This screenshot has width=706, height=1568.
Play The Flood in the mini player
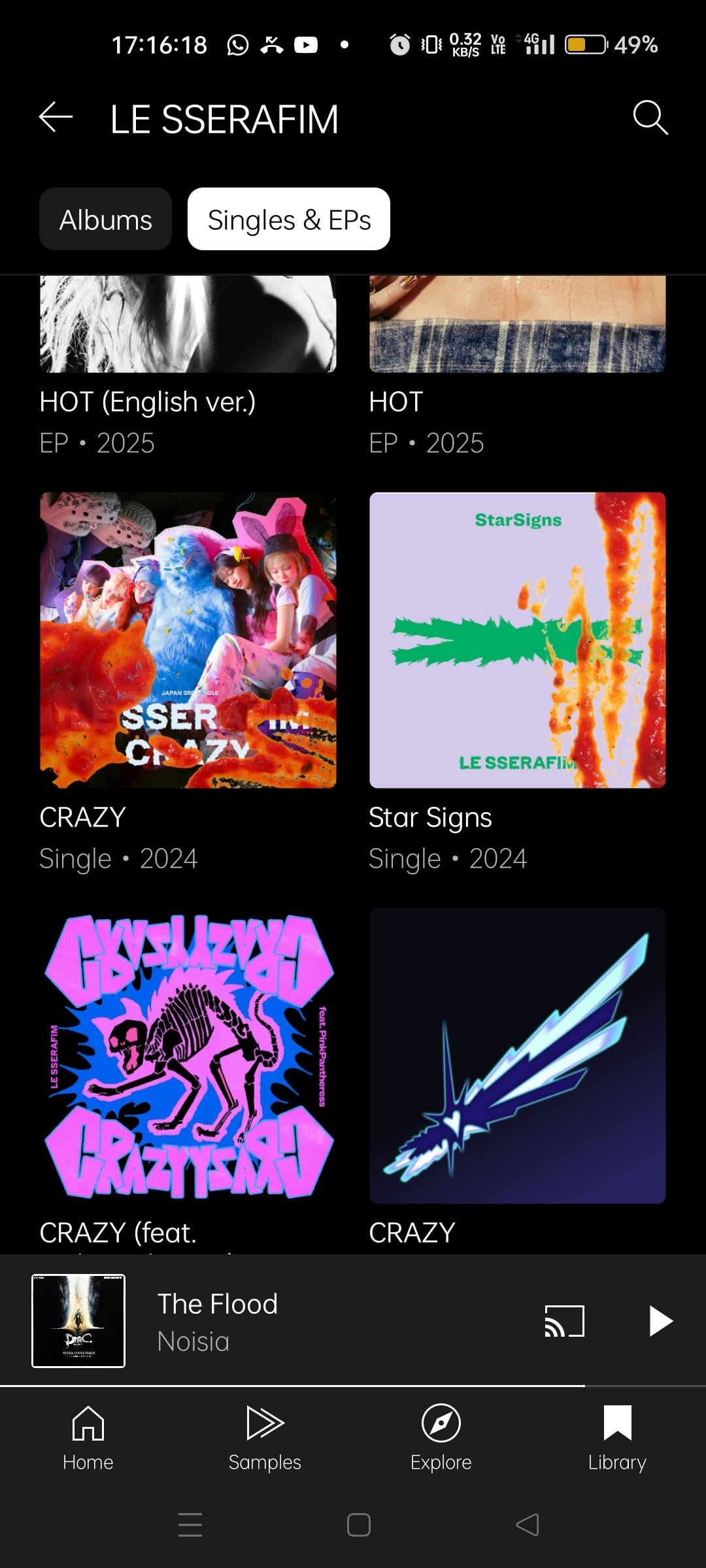(x=660, y=1321)
